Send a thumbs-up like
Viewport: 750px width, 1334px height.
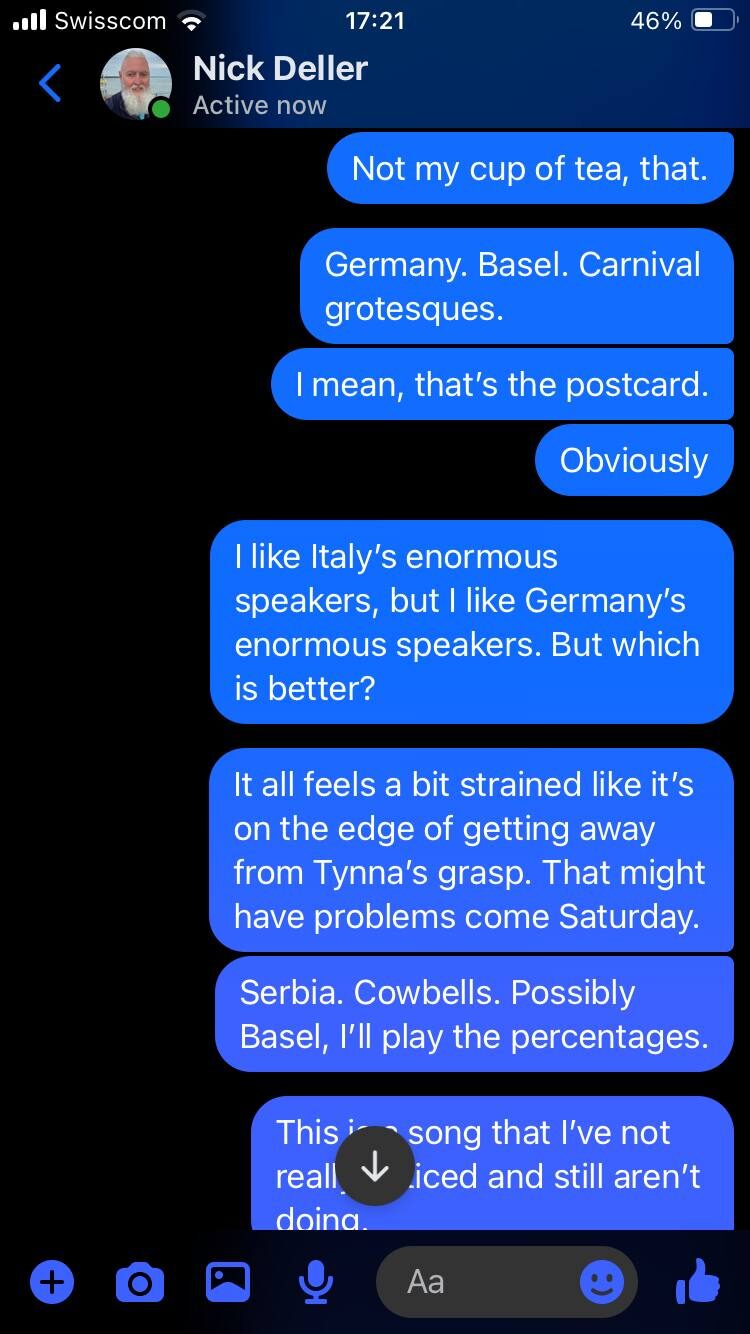(698, 1281)
